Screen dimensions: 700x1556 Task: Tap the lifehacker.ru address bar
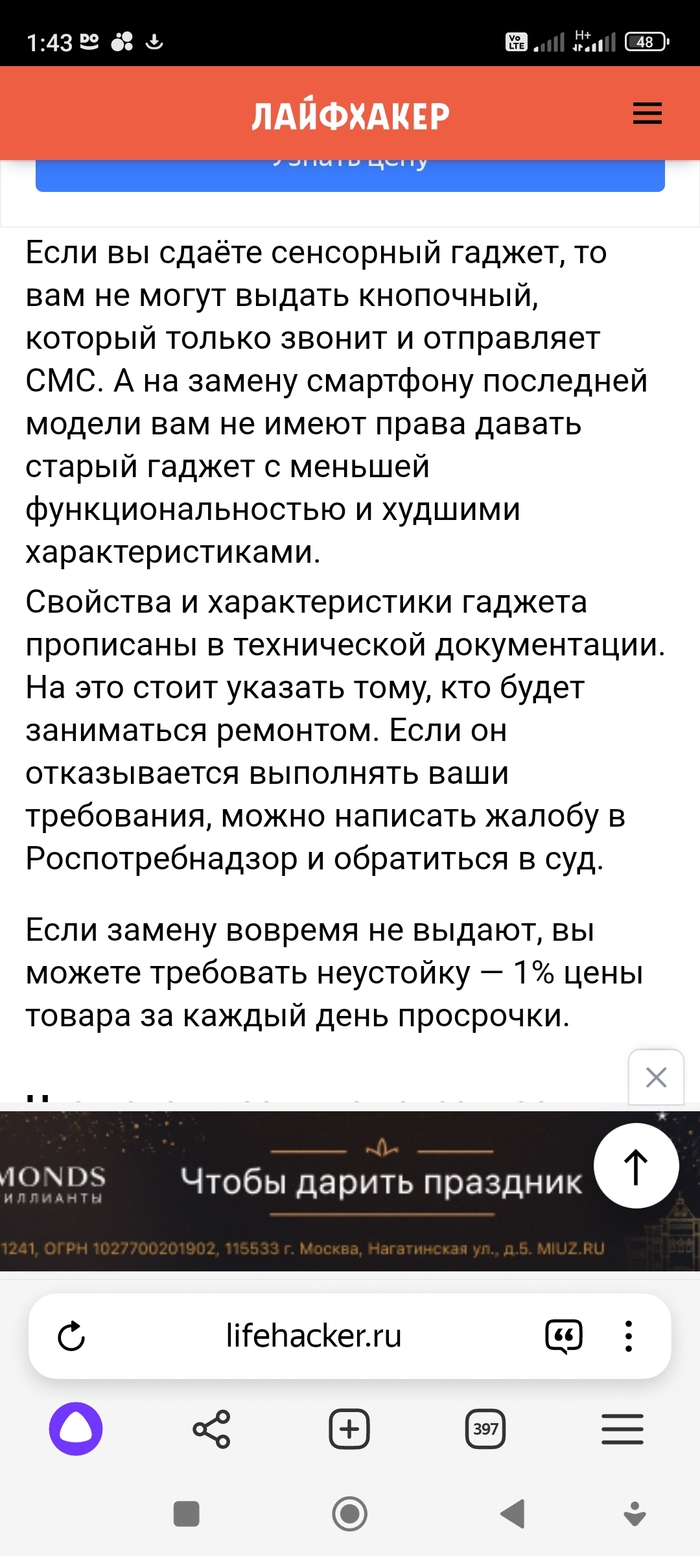[x=313, y=1336]
